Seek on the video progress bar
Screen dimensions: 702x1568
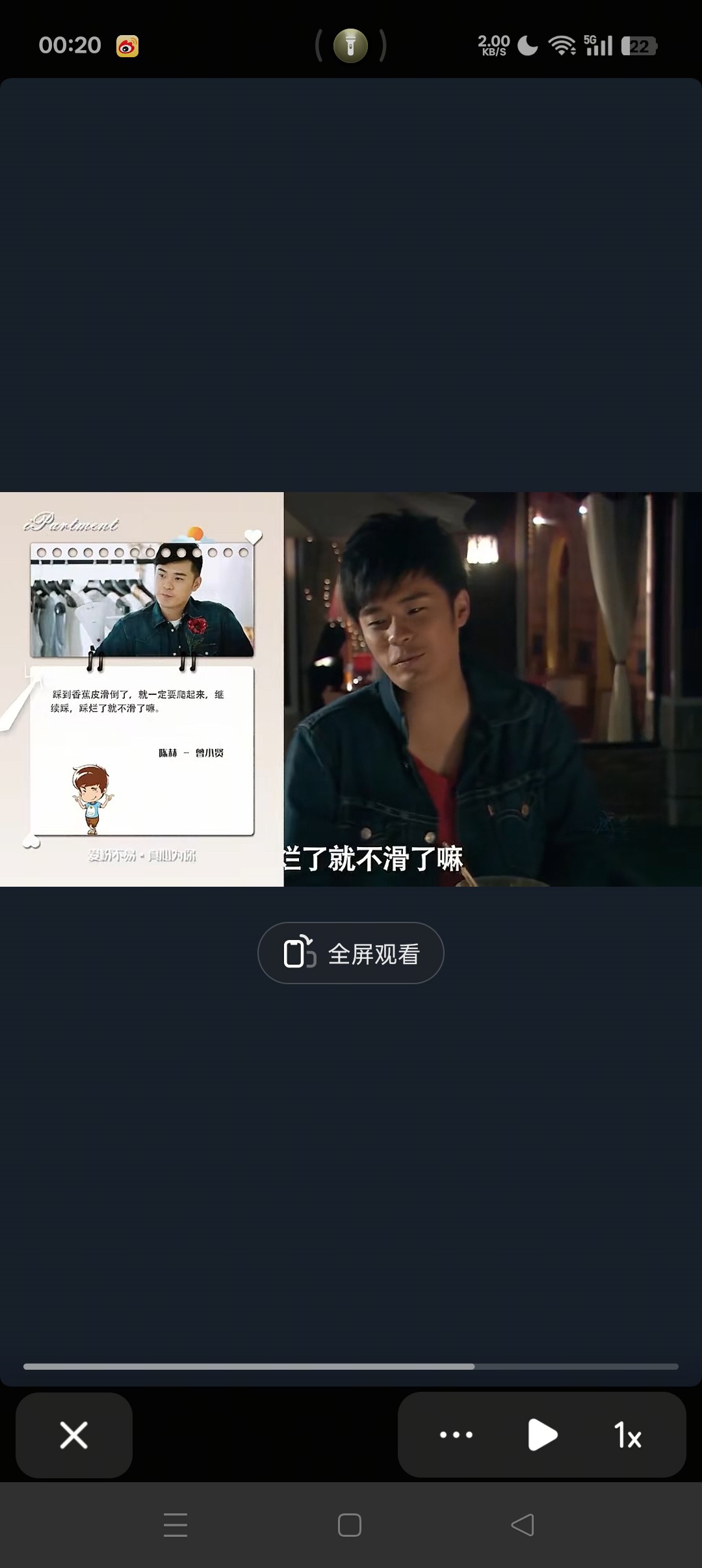coord(351,1366)
